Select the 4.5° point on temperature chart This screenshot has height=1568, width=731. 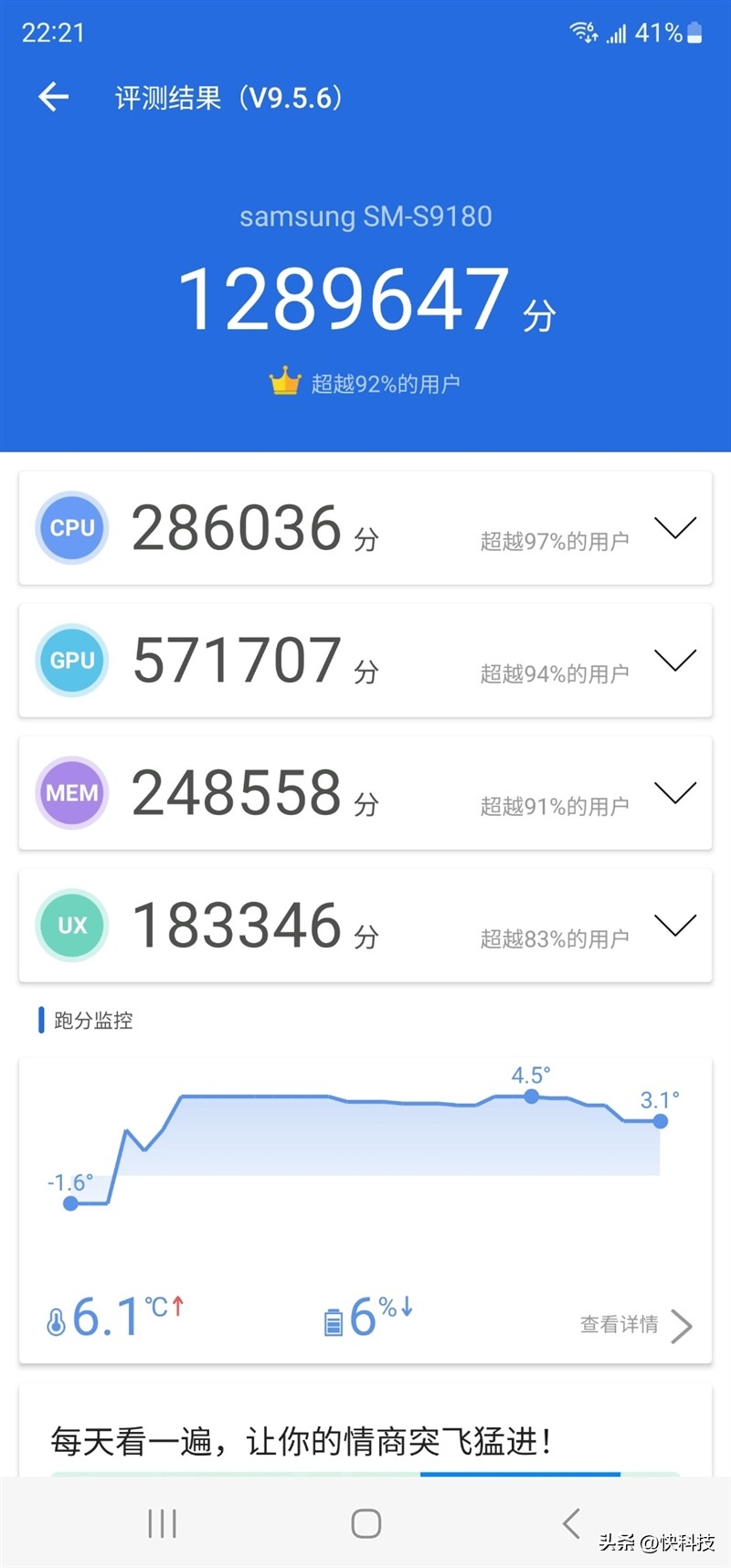coord(531,1097)
